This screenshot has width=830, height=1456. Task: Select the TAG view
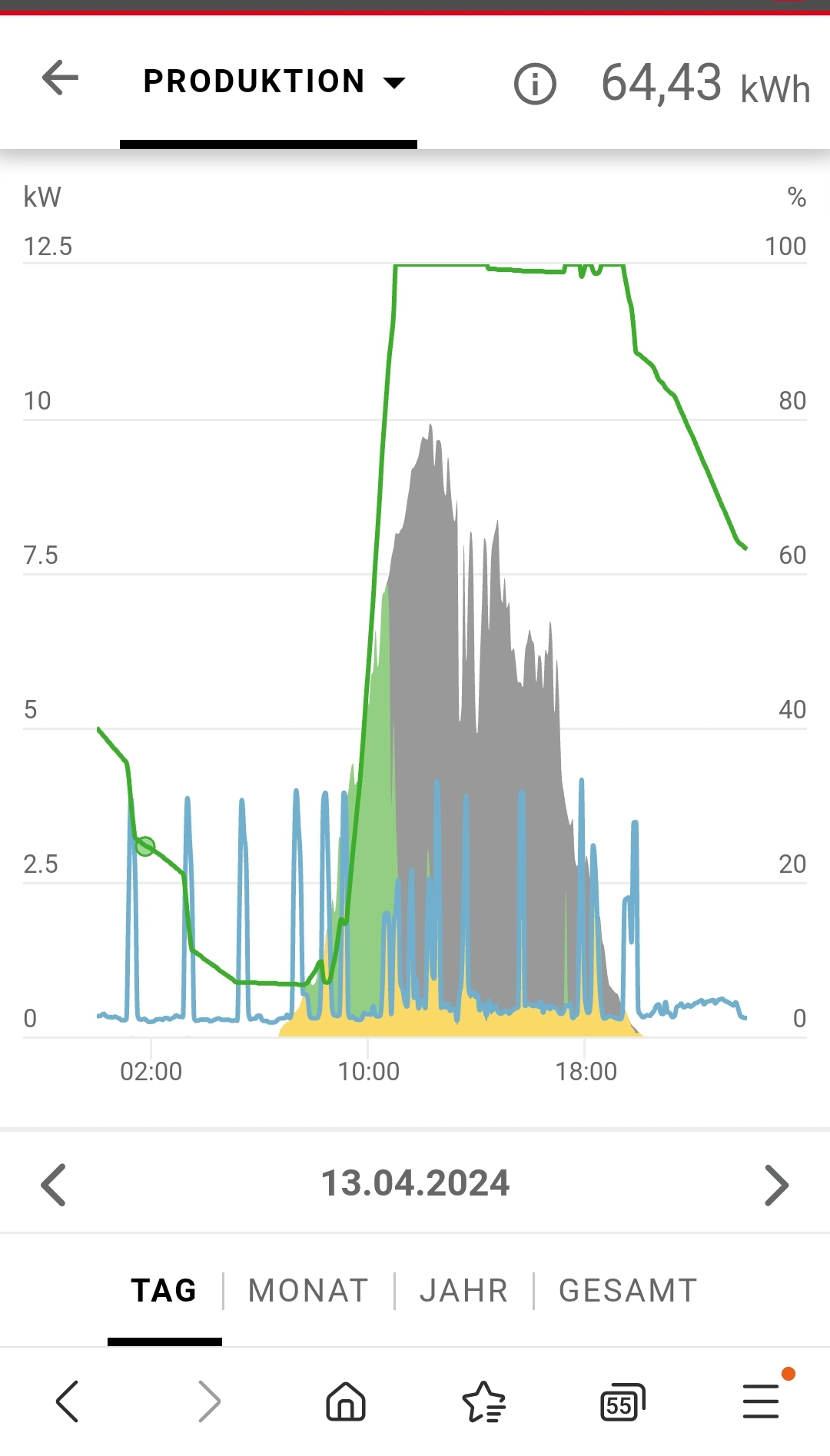[164, 1291]
